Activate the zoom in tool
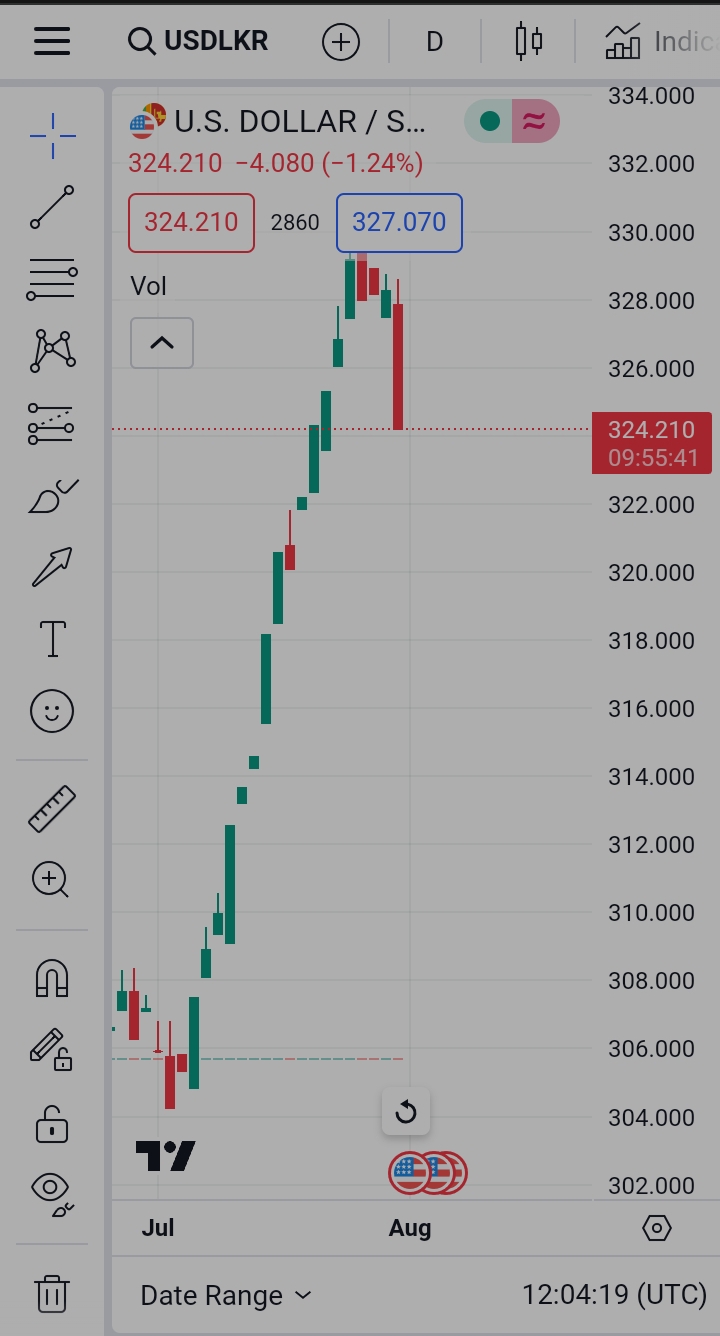The width and height of the screenshot is (720, 1336). (x=51, y=880)
